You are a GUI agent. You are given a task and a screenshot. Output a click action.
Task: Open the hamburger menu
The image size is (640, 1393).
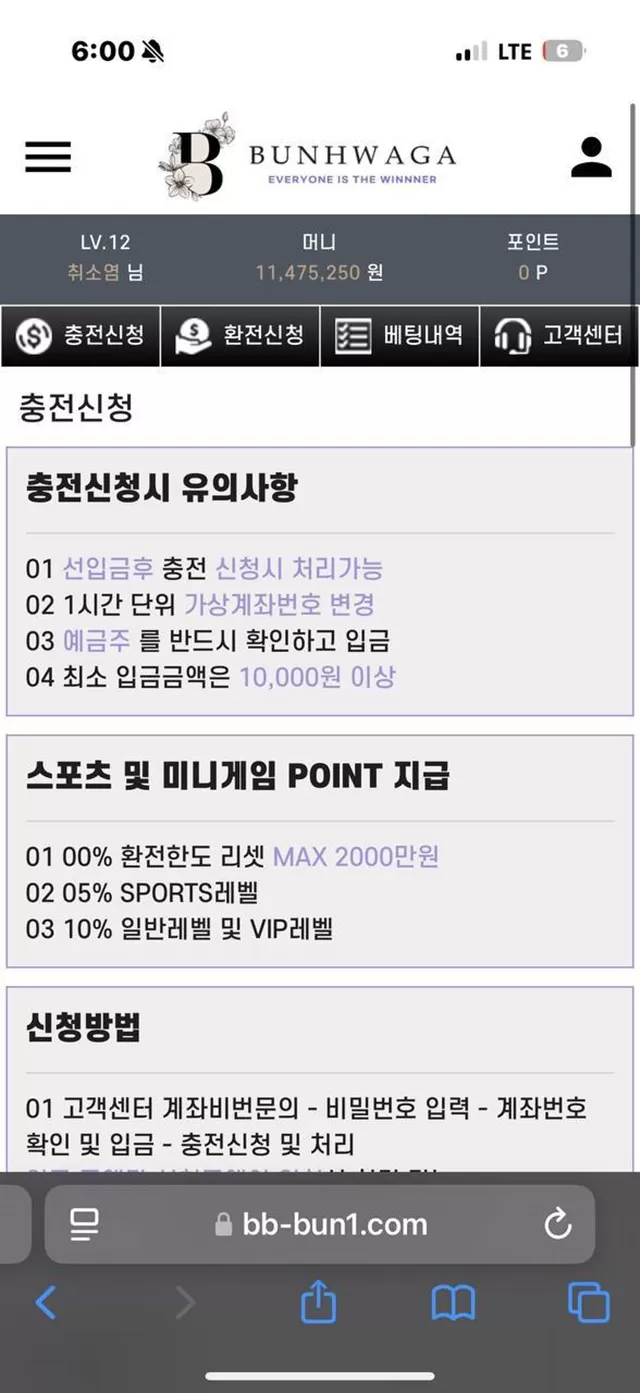[47, 156]
